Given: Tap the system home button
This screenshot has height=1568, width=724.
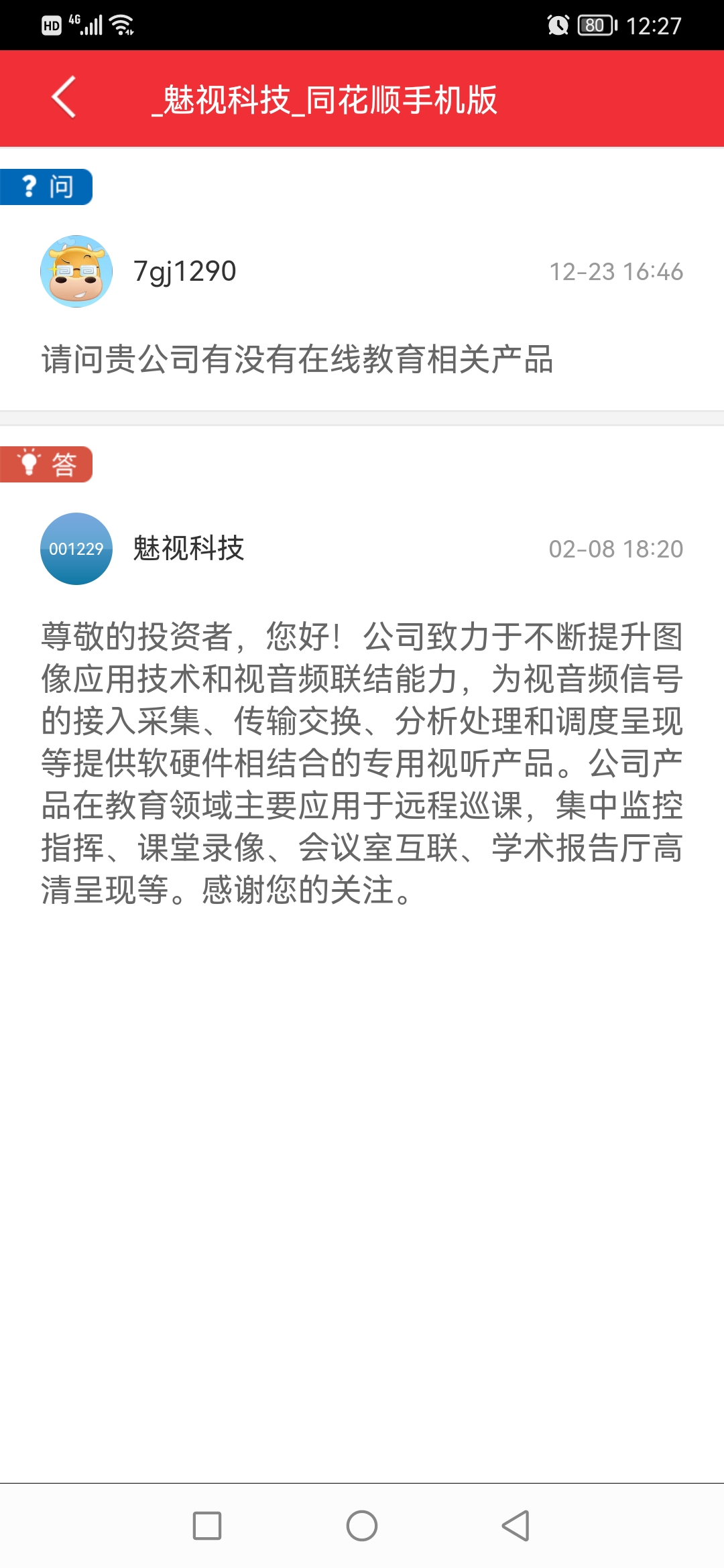Looking at the screenshot, I should 362,1526.
